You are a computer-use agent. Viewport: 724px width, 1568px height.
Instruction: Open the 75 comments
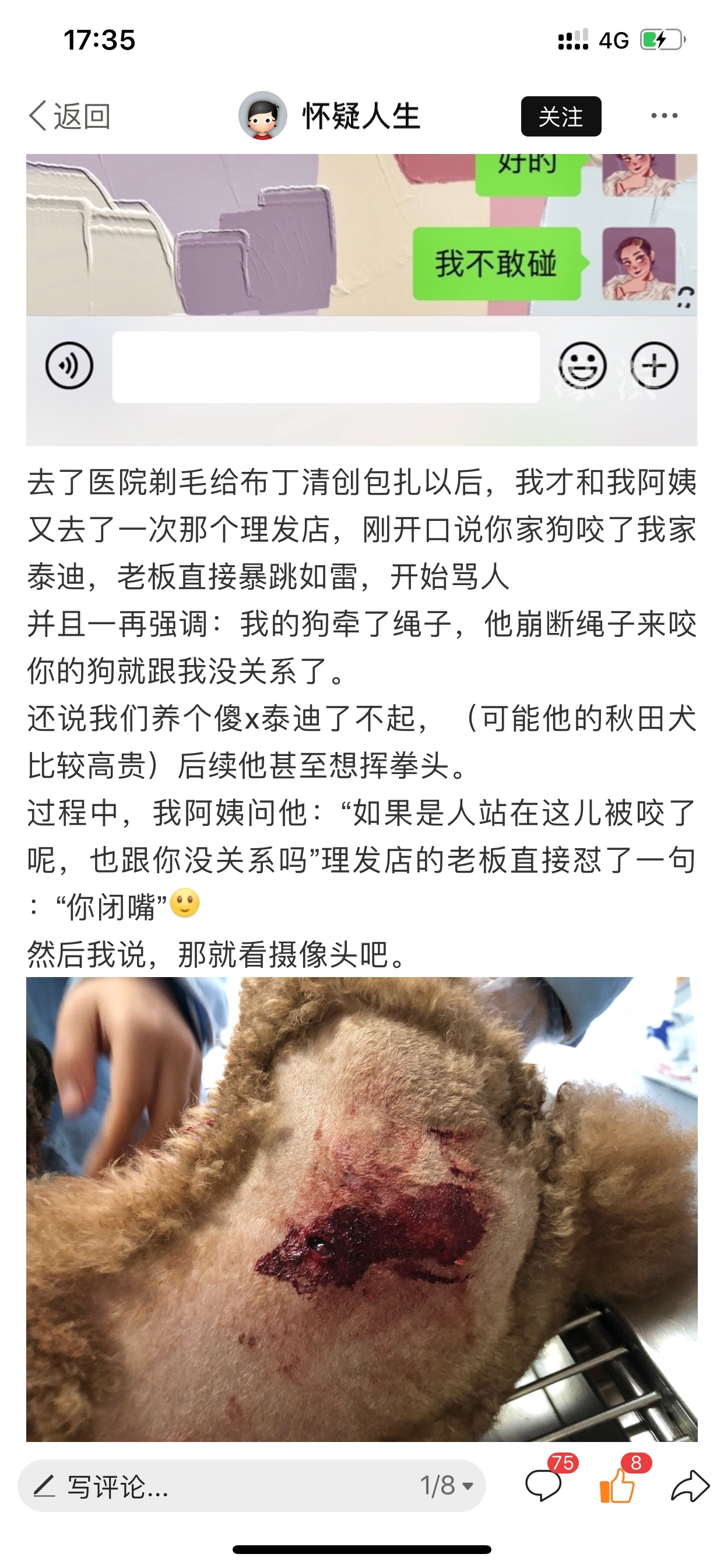coord(543,1485)
